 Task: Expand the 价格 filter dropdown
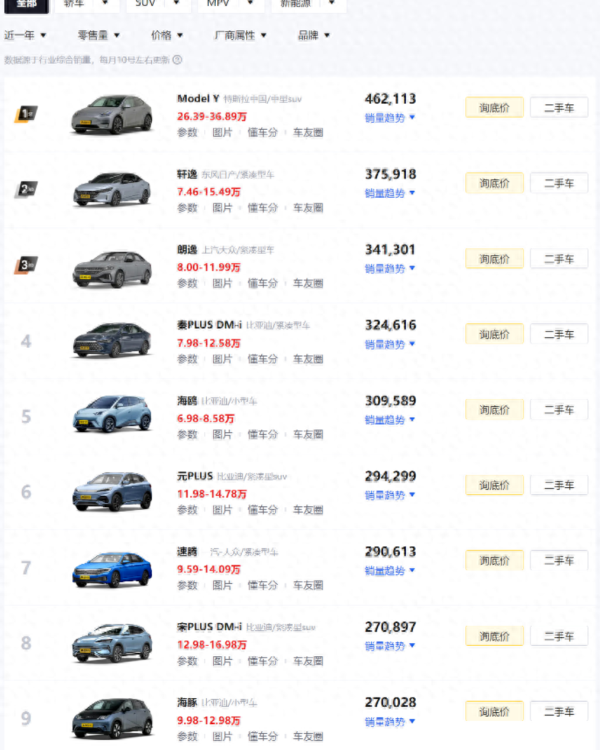click(166, 35)
